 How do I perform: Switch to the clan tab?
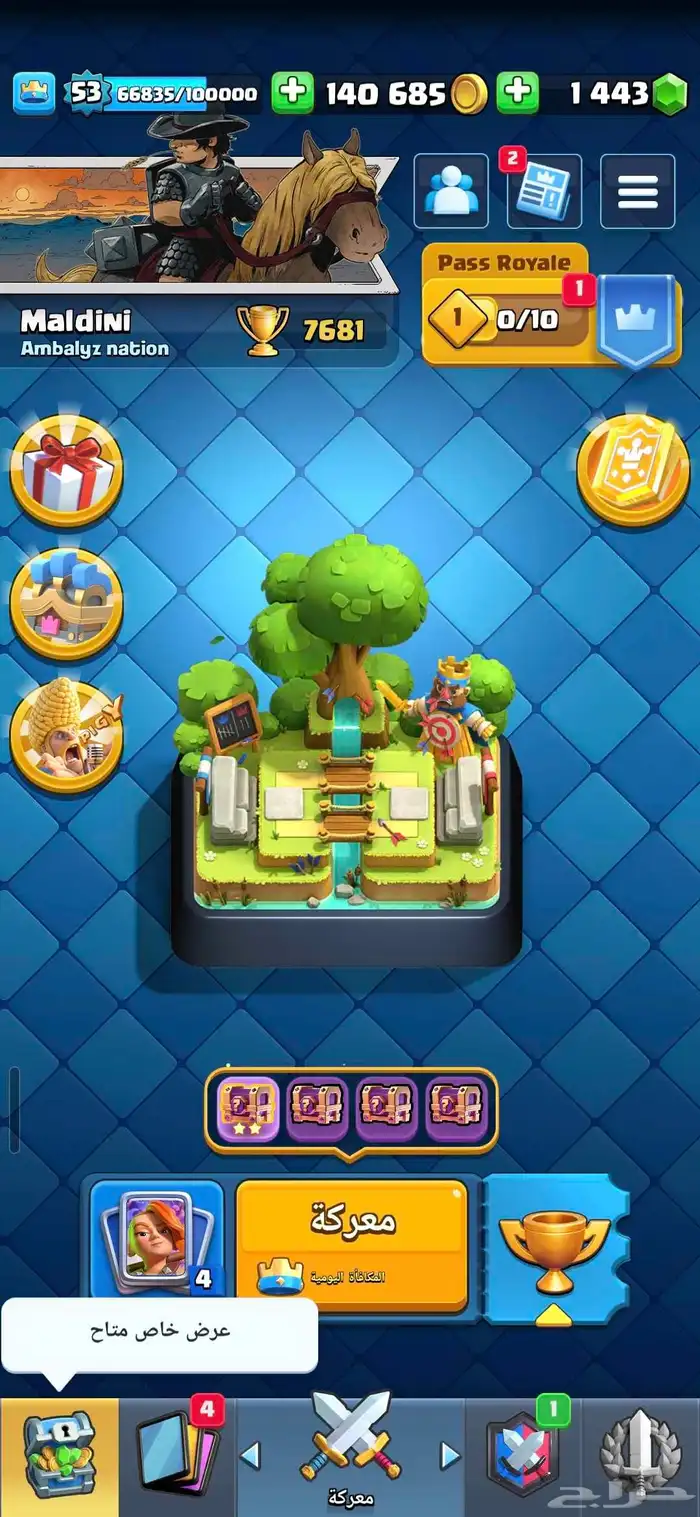coord(522,1455)
